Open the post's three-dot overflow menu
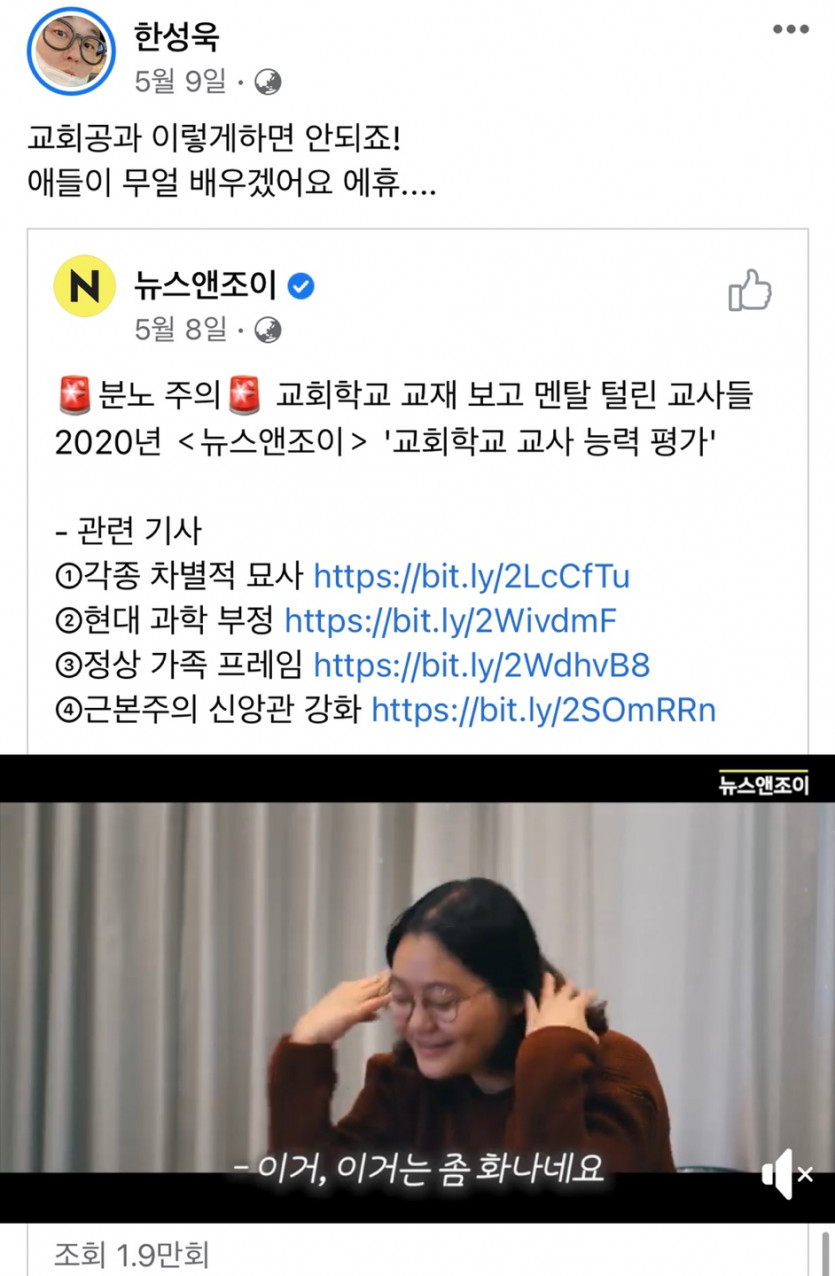835x1276 pixels. point(790,29)
